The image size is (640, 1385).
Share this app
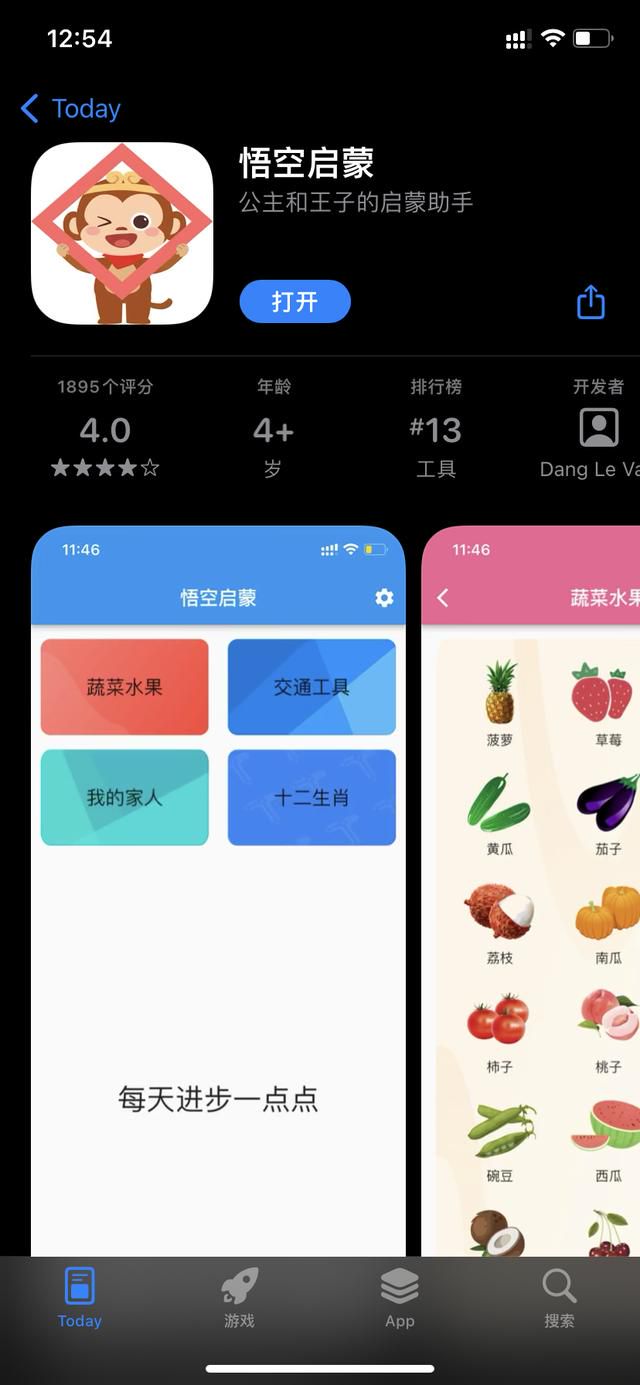(x=591, y=302)
